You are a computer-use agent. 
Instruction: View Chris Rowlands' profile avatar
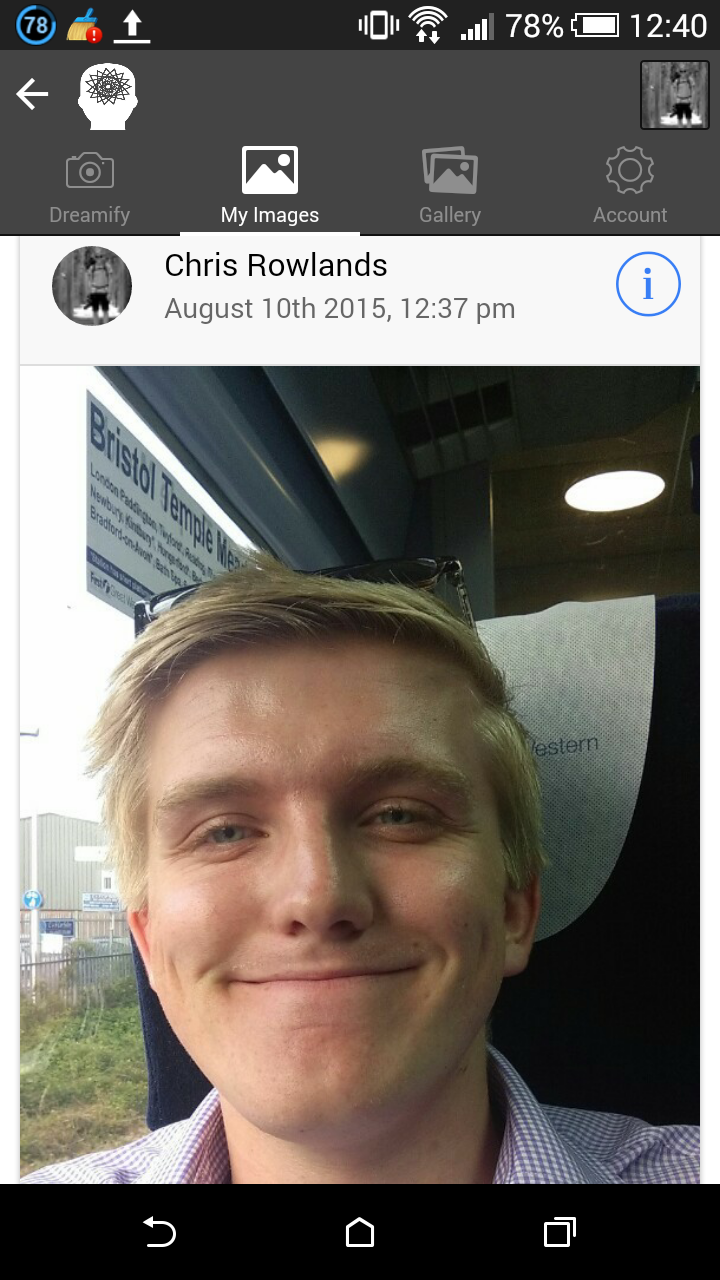tap(92, 286)
